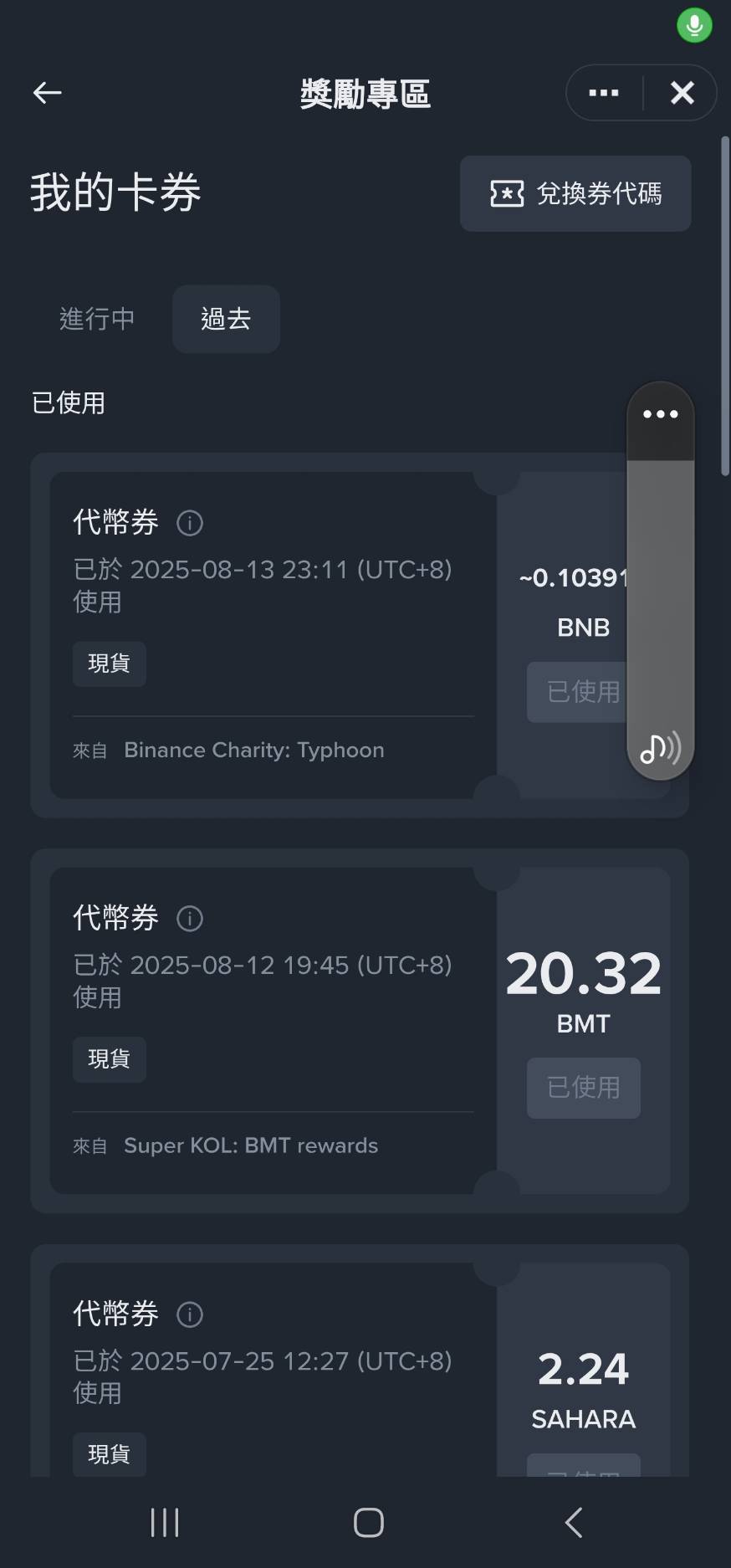Select the 過去 tab
The width and height of the screenshot is (731, 1568).
226,319
